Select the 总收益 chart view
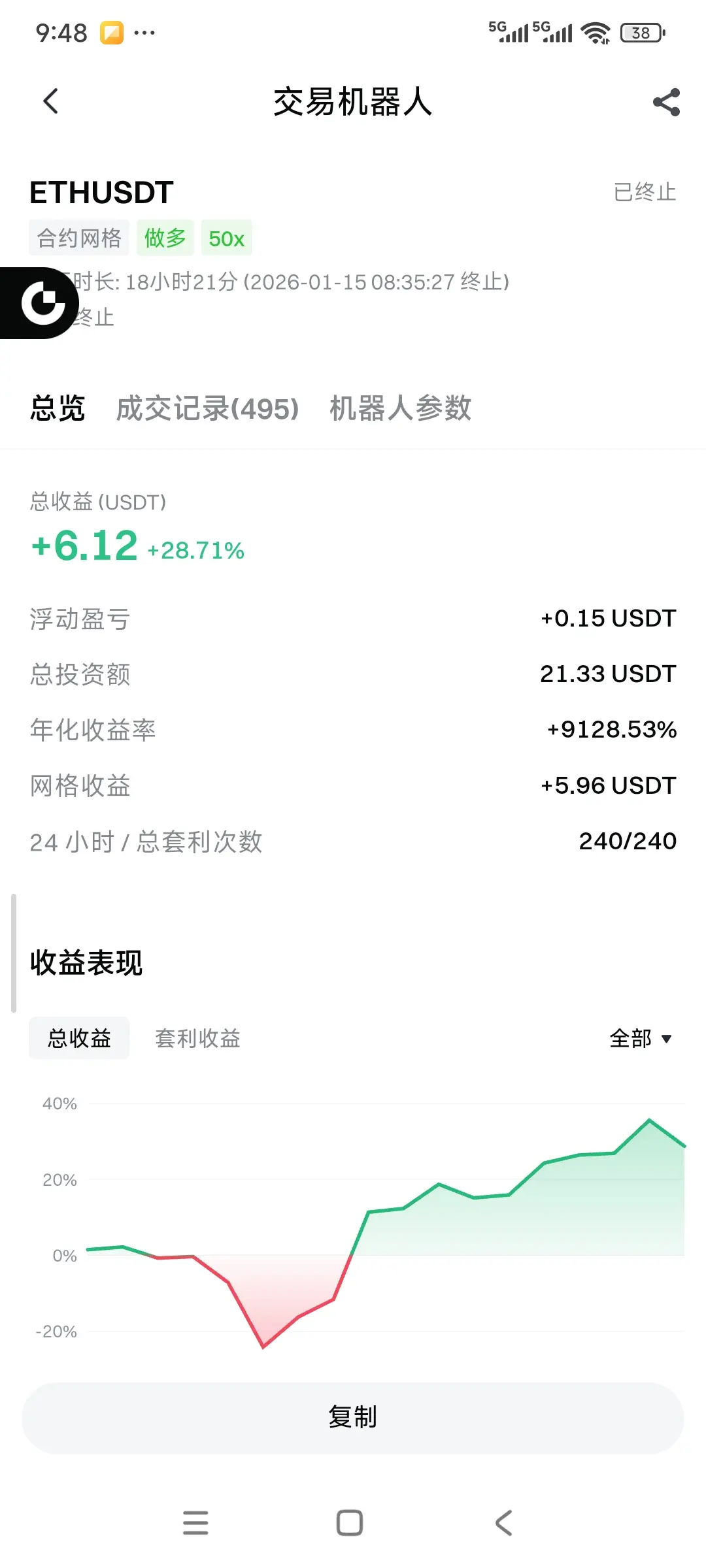This screenshot has height=1568, width=706. point(79,1038)
